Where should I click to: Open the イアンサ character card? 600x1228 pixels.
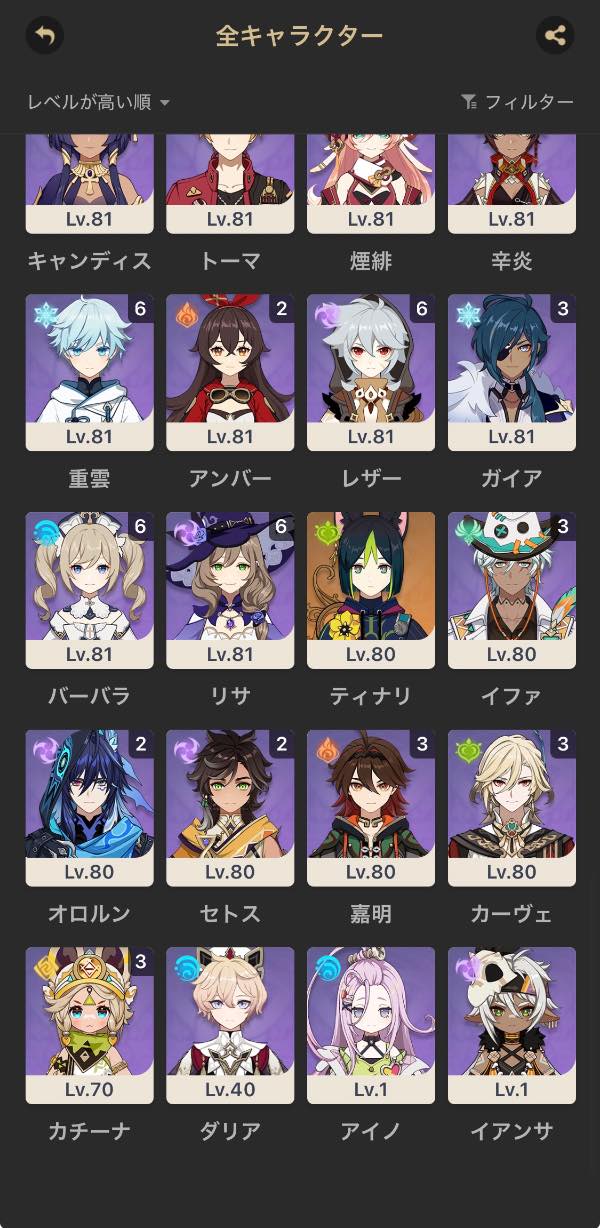coord(512,1025)
